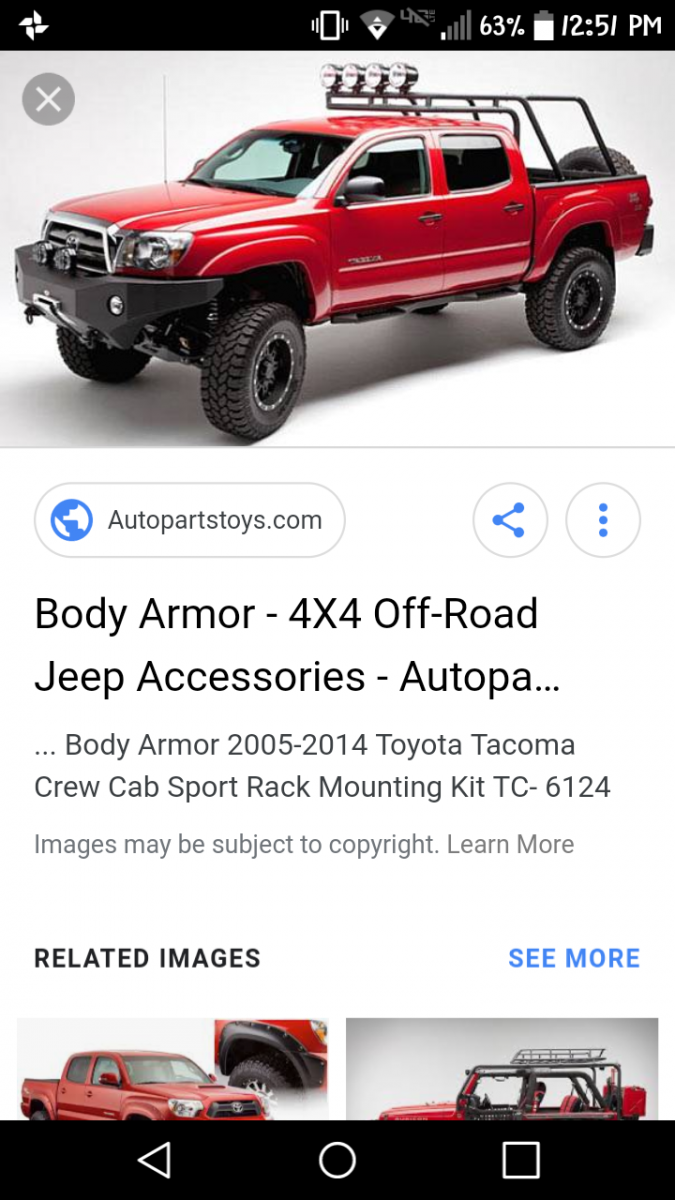This screenshot has width=675, height=1200.
Task: Close the image viewer
Action: point(48,99)
